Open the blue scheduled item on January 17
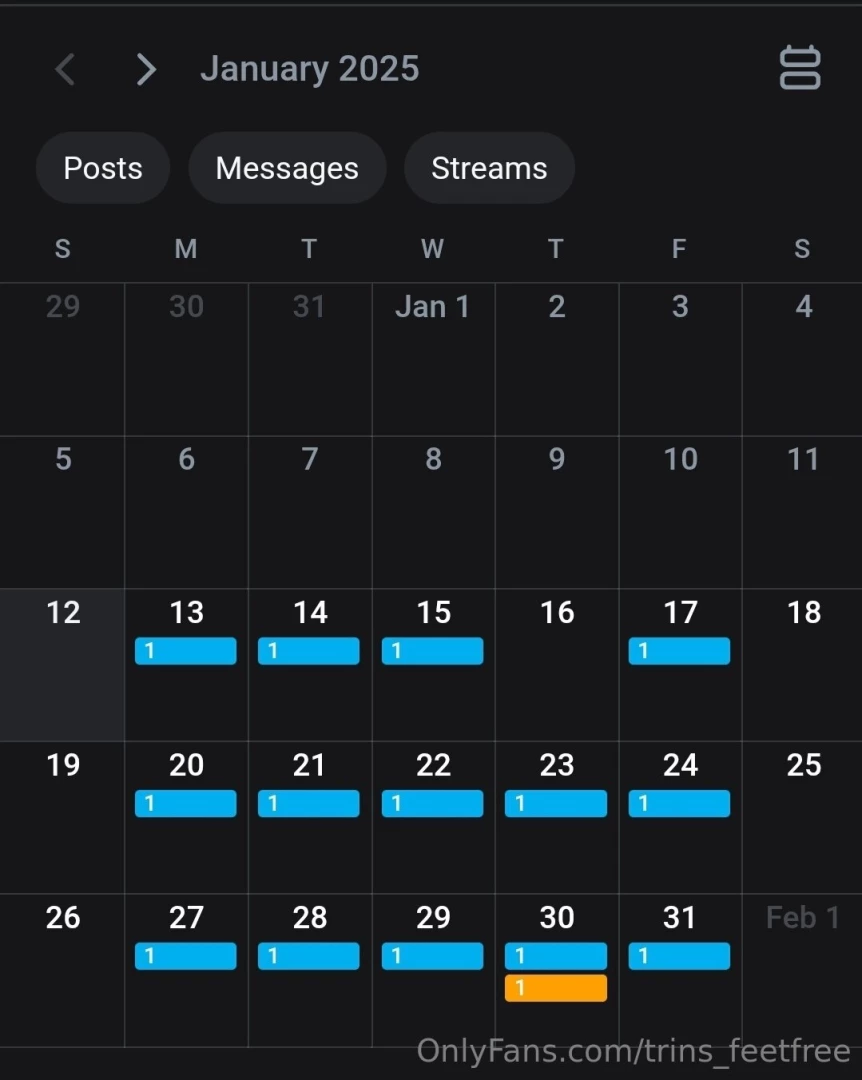This screenshot has height=1080, width=862. 679,651
